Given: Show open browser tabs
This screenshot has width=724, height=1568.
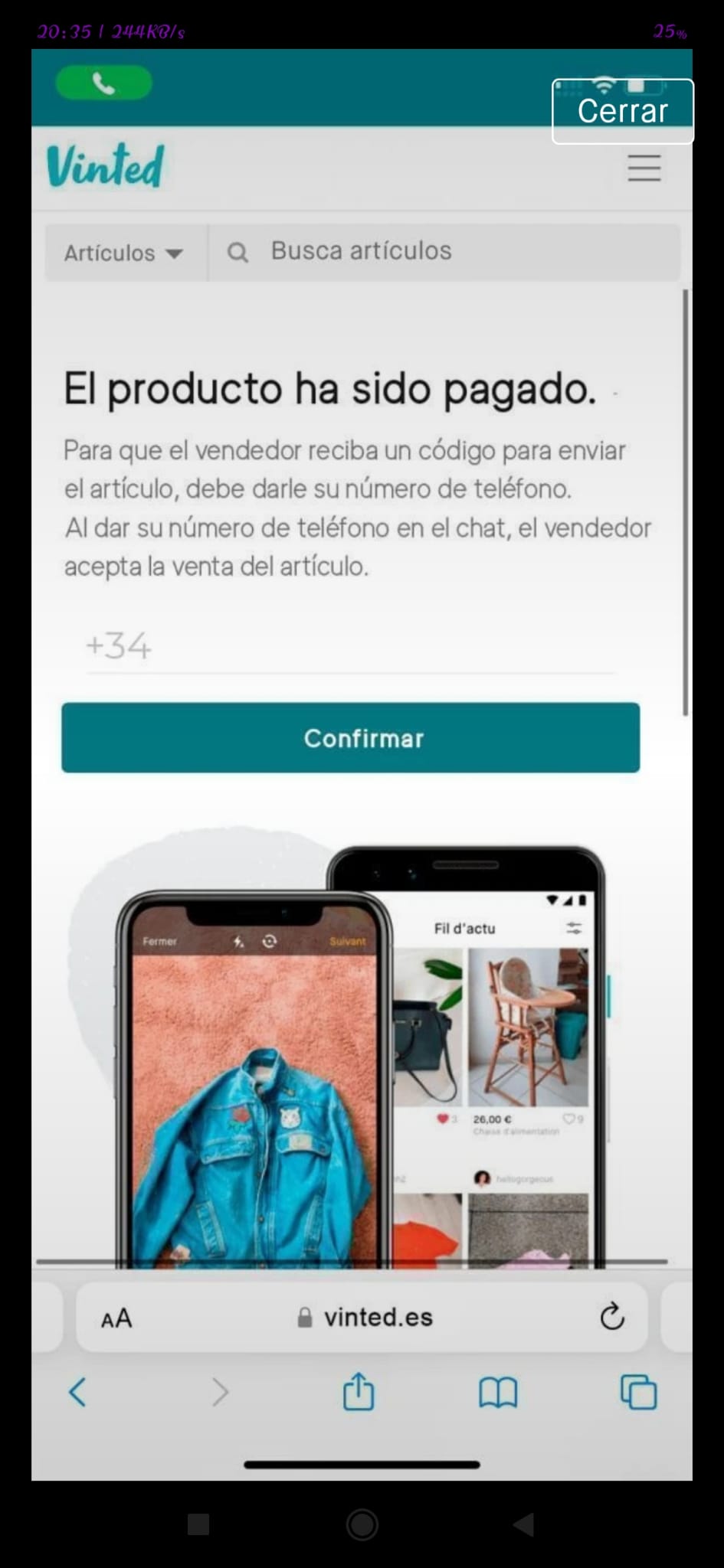Looking at the screenshot, I should coord(638,1392).
